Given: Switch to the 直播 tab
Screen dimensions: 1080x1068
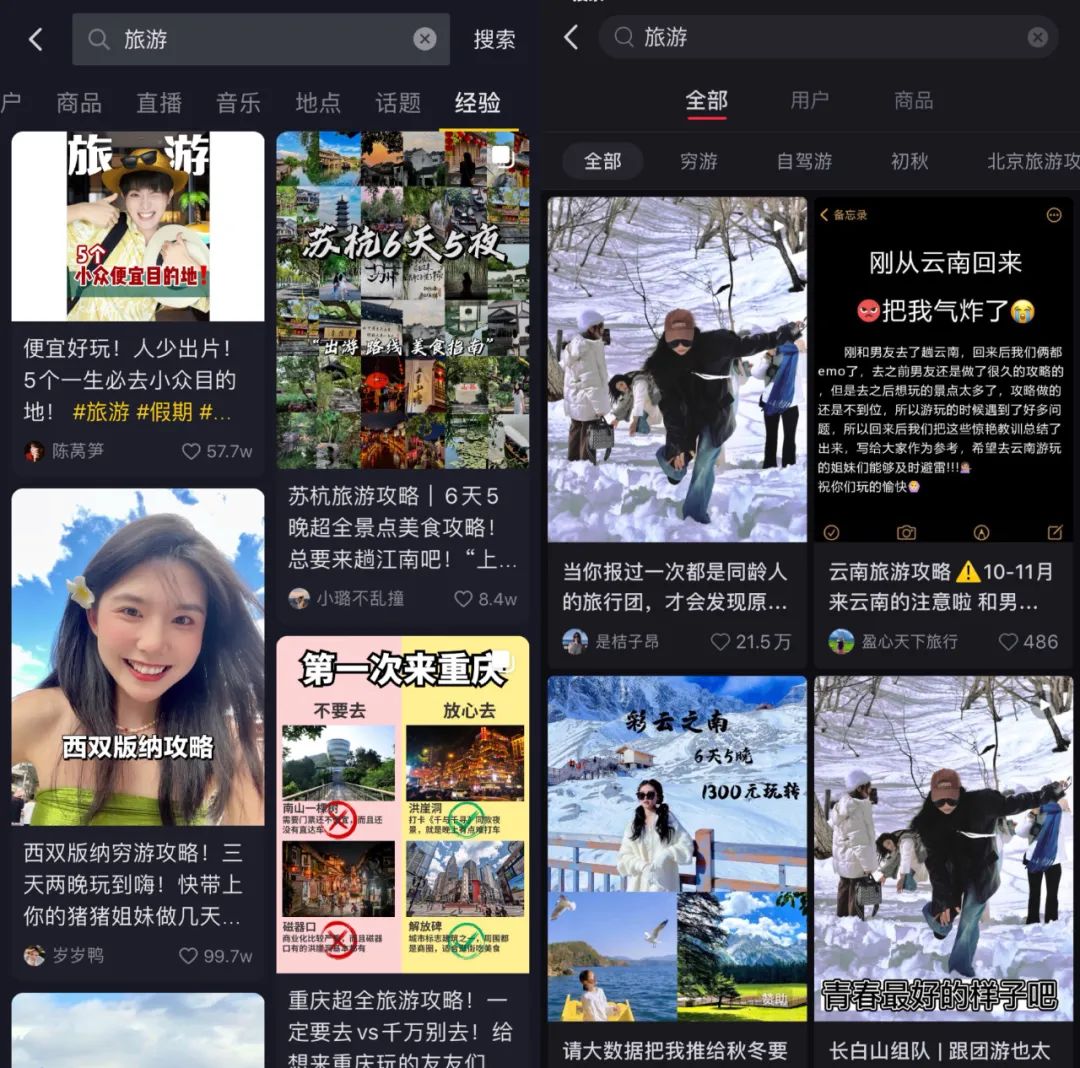Looking at the screenshot, I should [159, 102].
